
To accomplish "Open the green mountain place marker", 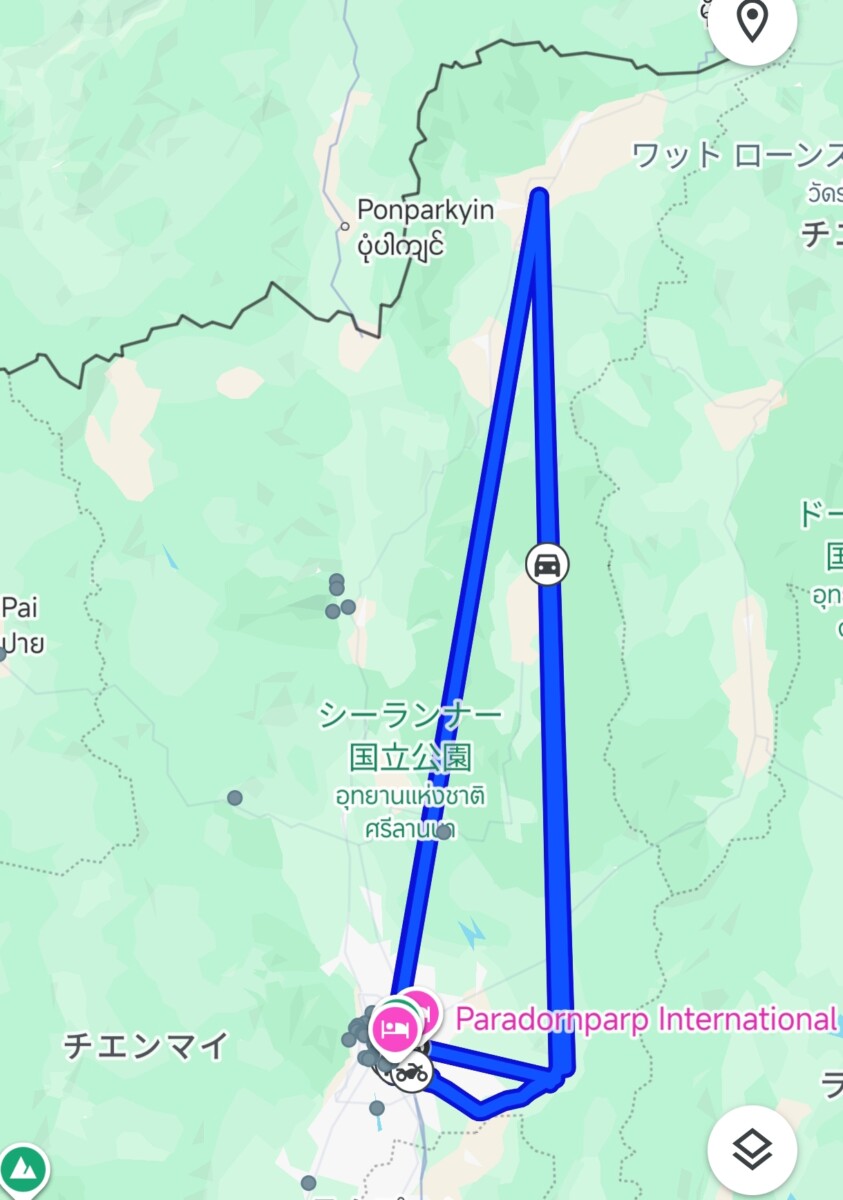I will tap(22, 1168).
